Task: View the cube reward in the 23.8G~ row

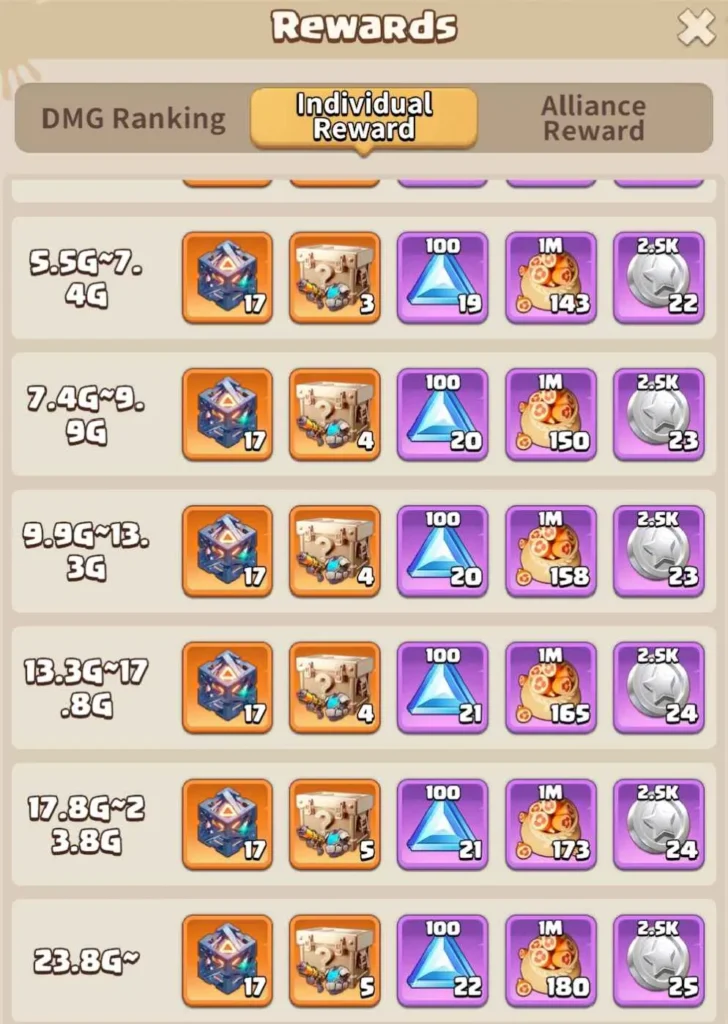Action: point(227,960)
